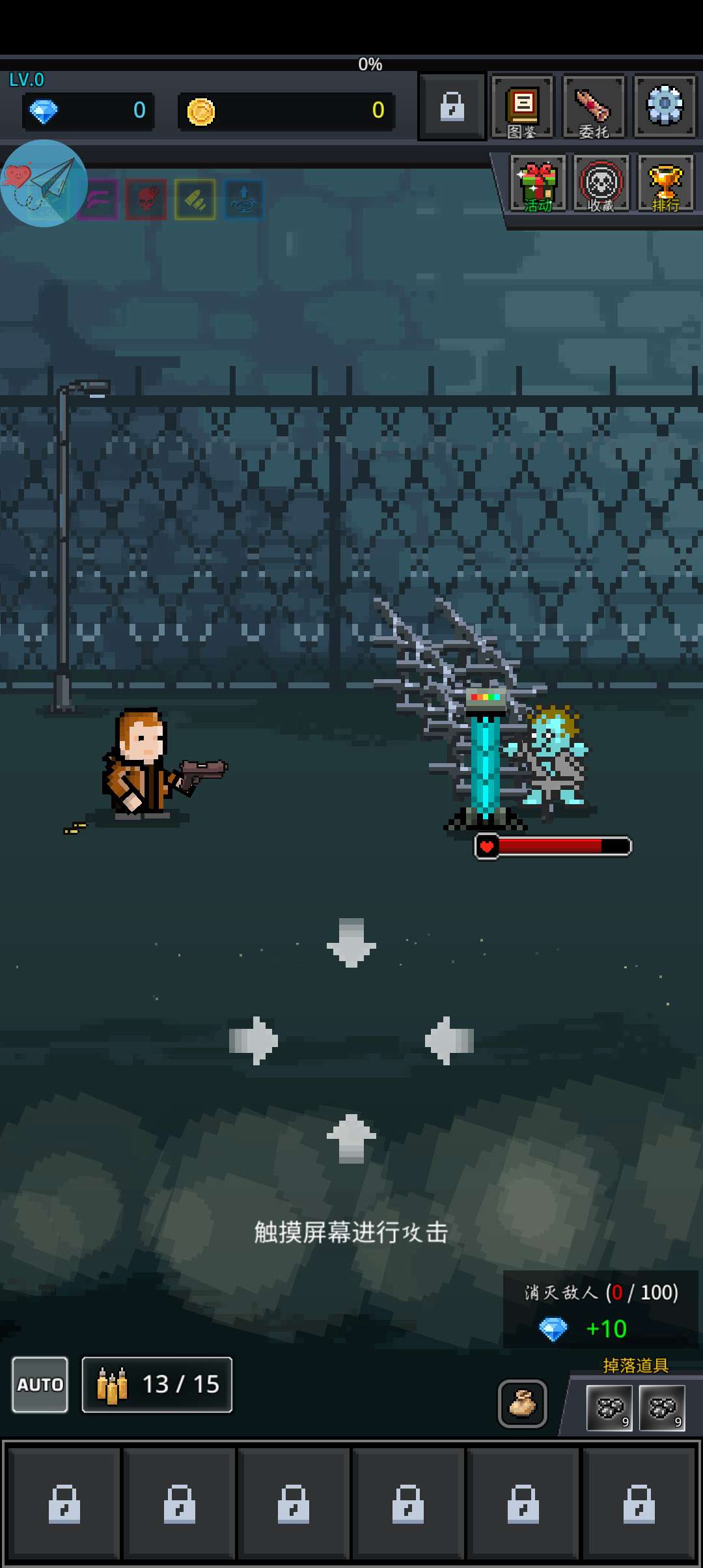Open the 委托 commission menu
The width and height of the screenshot is (703, 1568).
pyautogui.click(x=594, y=107)
